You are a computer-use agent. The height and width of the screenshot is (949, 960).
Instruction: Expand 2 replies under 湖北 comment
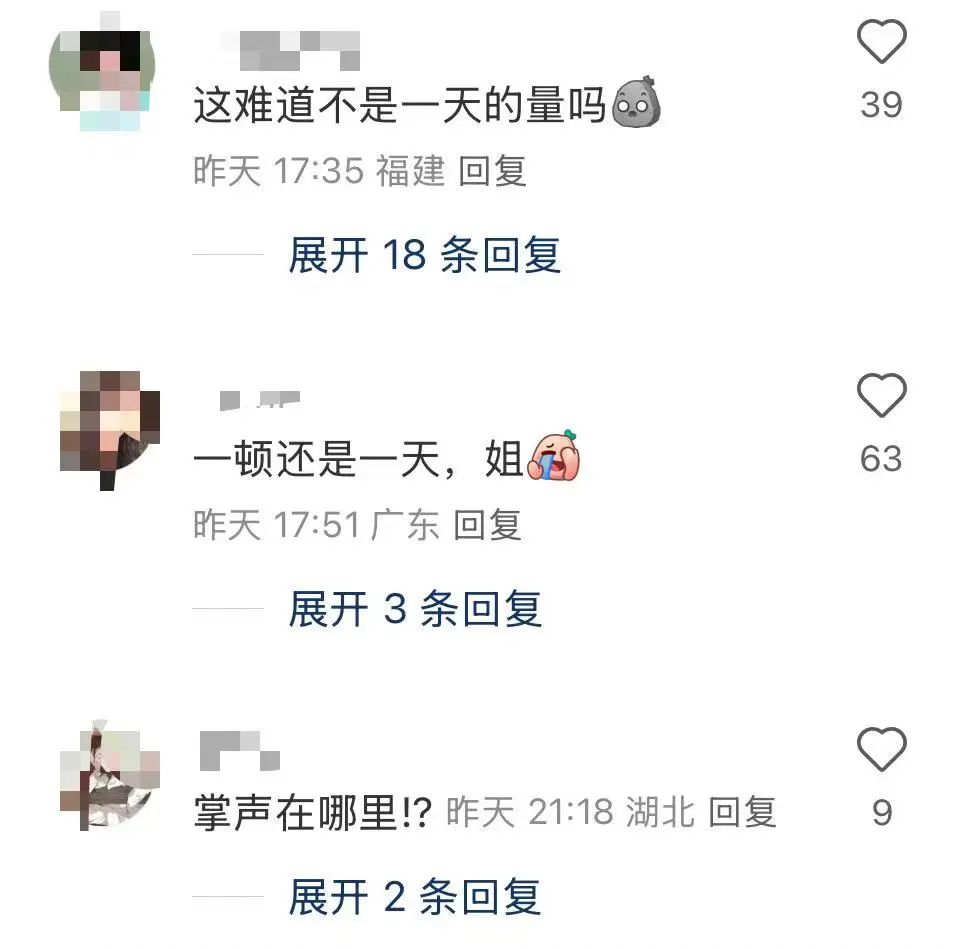pyautogui.click(x=414, y=897)
